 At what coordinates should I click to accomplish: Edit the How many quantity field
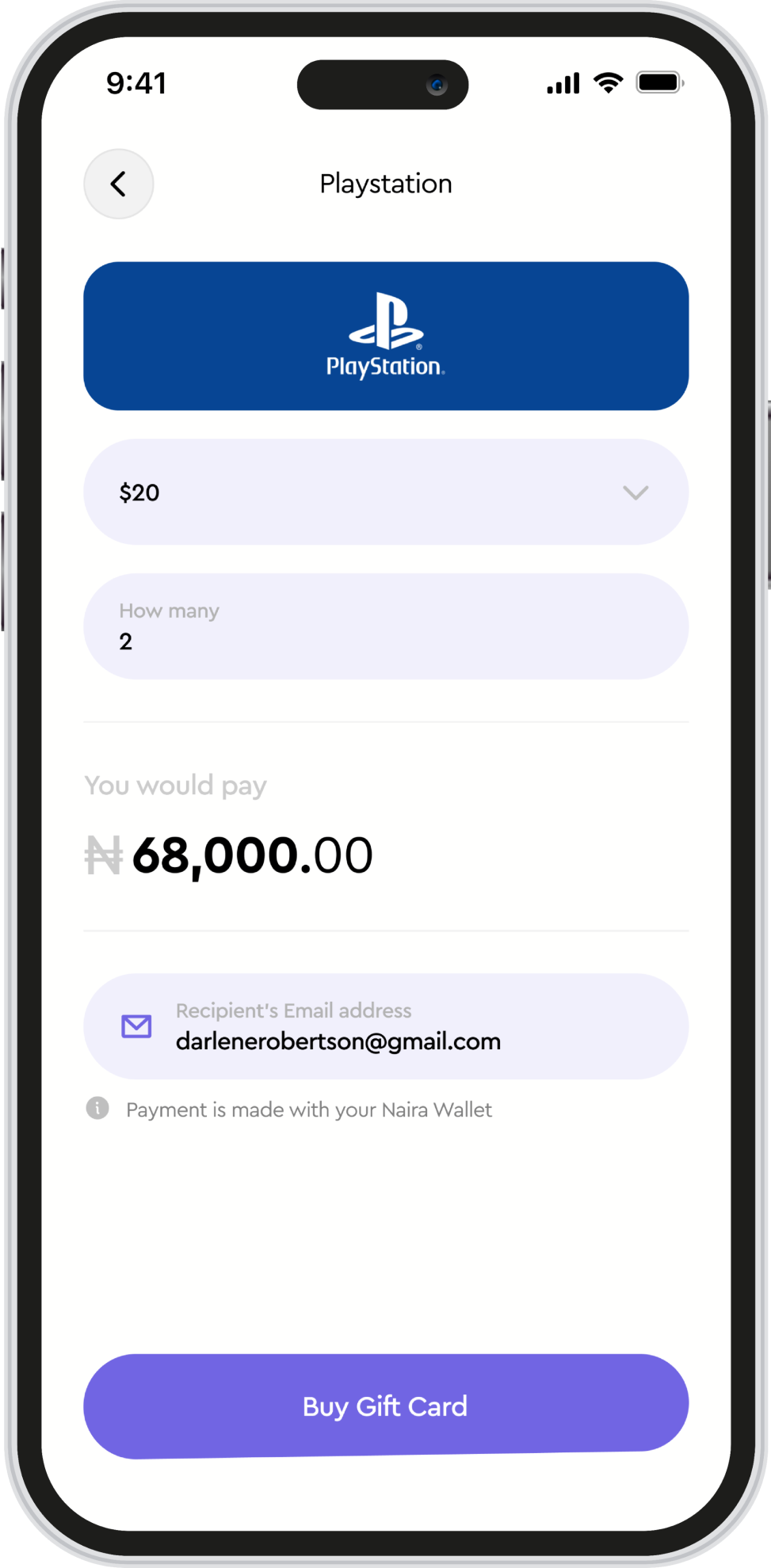pos(385,626)
